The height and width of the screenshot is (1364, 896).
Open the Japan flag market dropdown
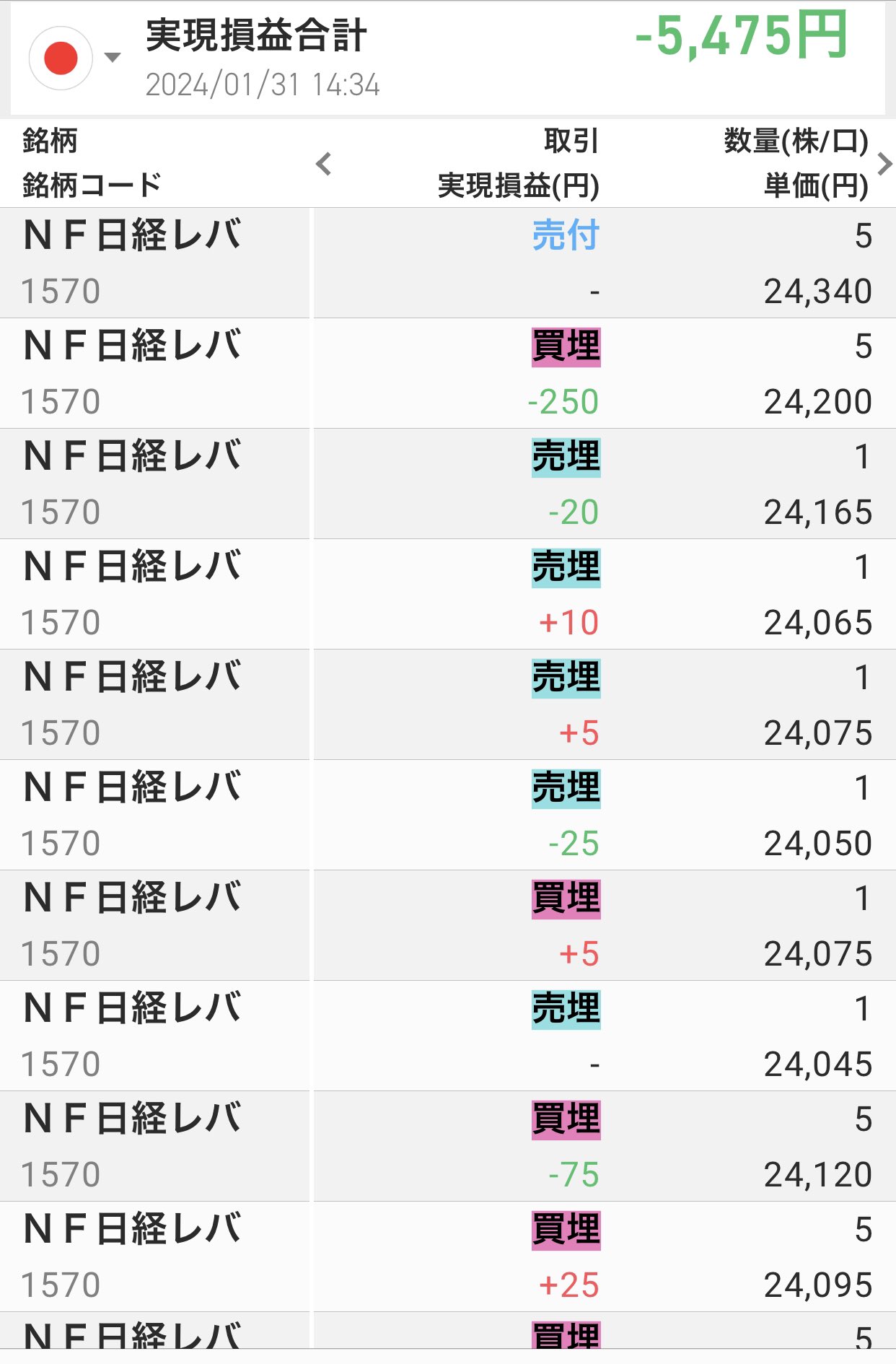(x=74, y=58)
